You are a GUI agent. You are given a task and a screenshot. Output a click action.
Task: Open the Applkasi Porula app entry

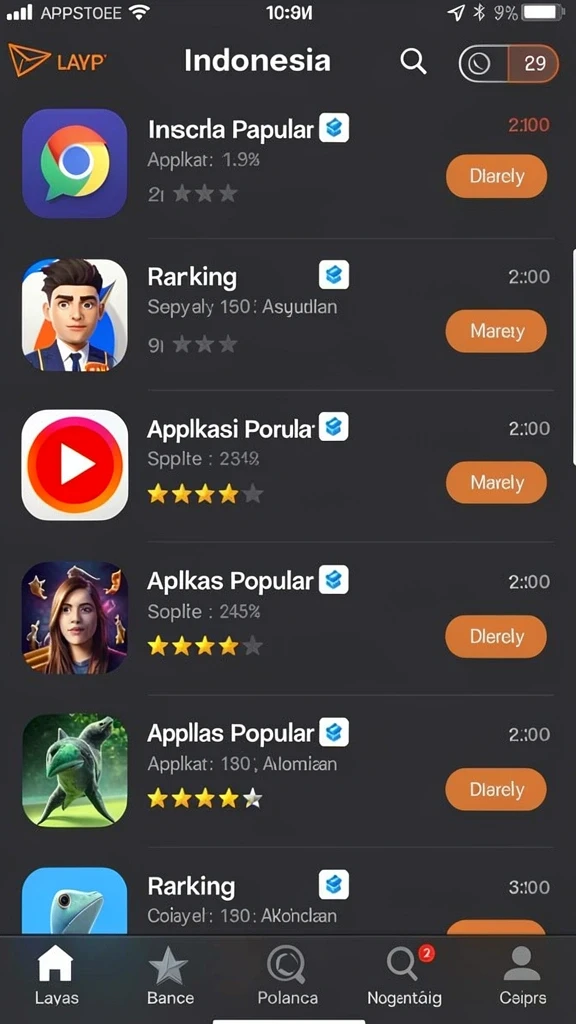288,466
